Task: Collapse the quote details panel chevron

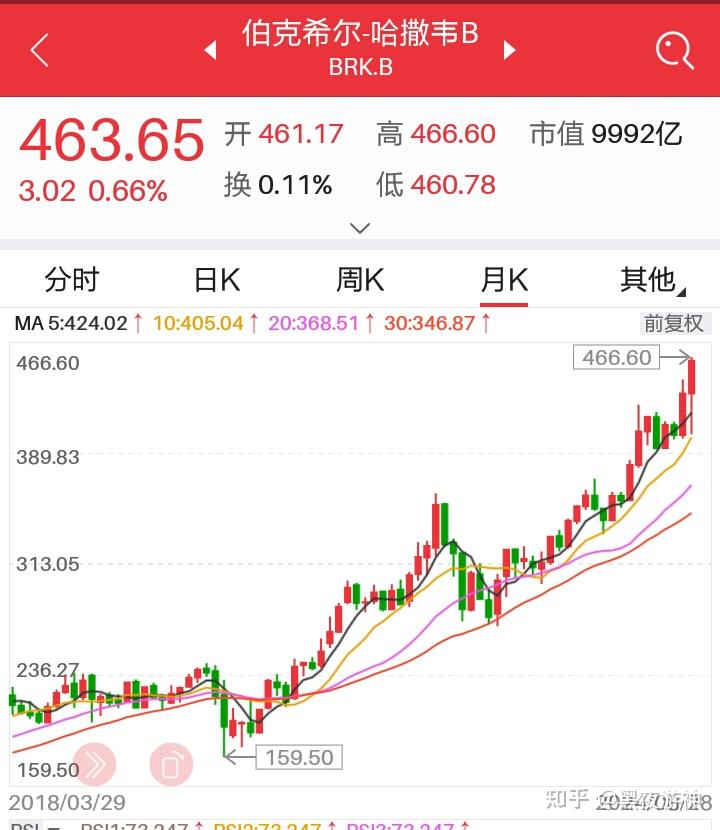Action: (x=359, y=228)
